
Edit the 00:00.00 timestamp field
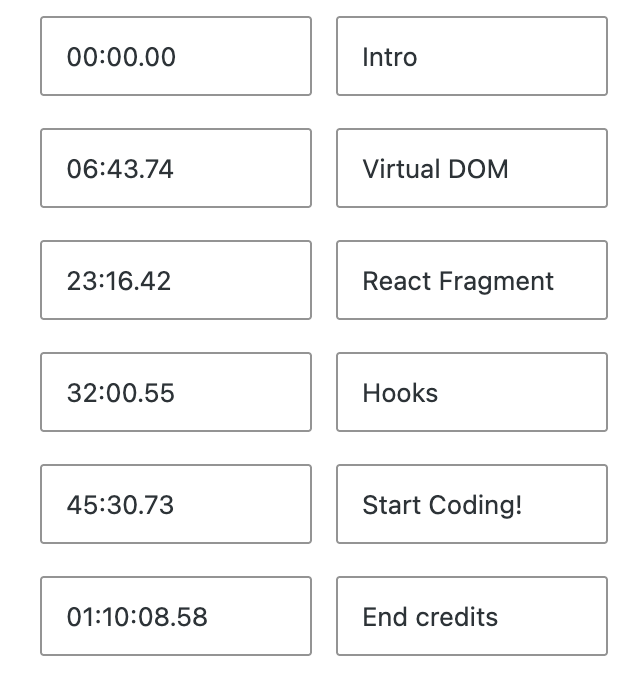[x=176, y=57]
